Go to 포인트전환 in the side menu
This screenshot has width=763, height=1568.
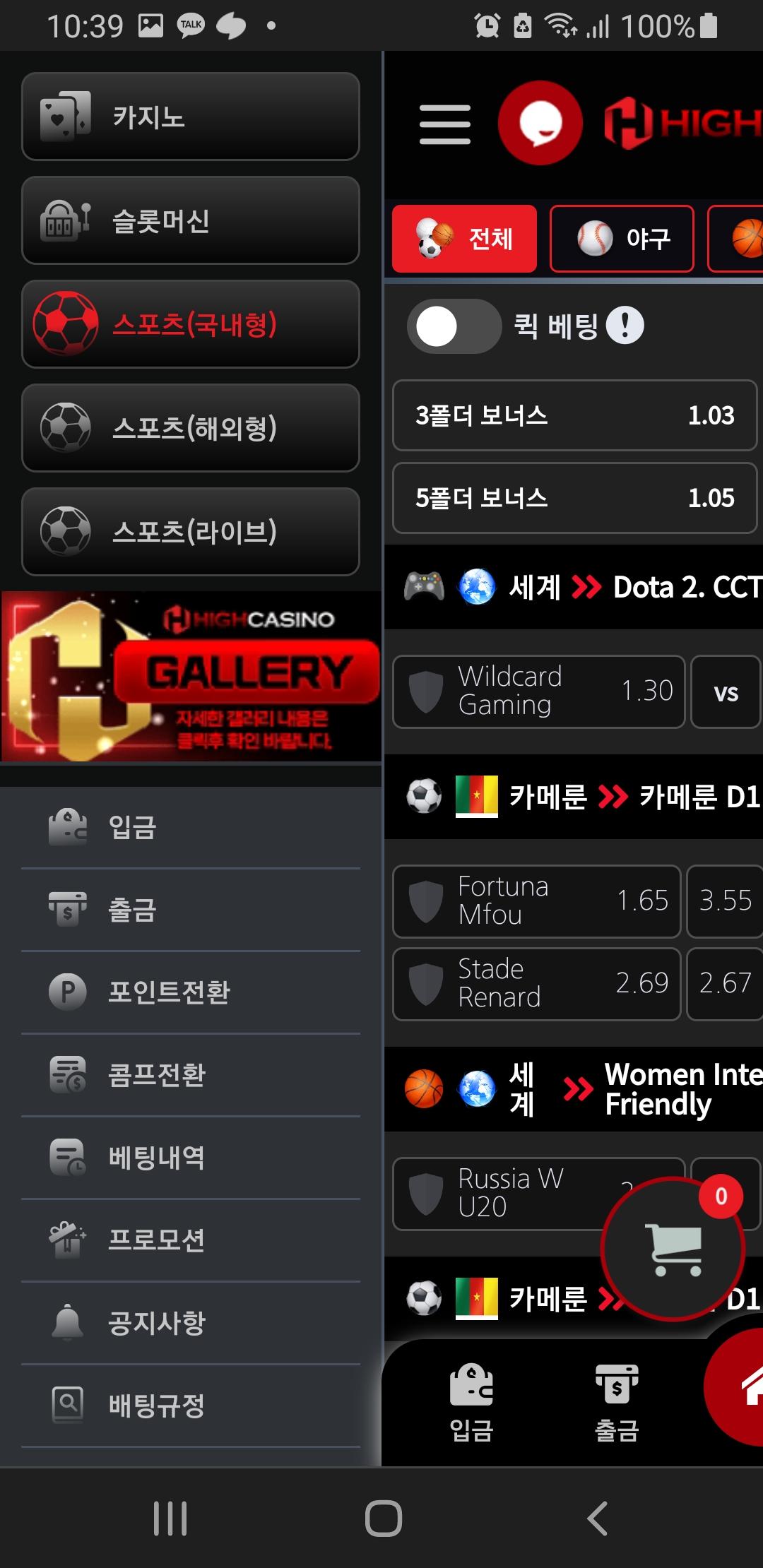[191, 992]
